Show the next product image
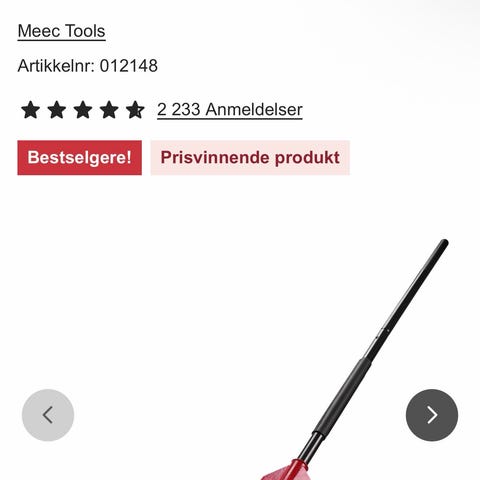The image size is (480, 480). (432, 415)
